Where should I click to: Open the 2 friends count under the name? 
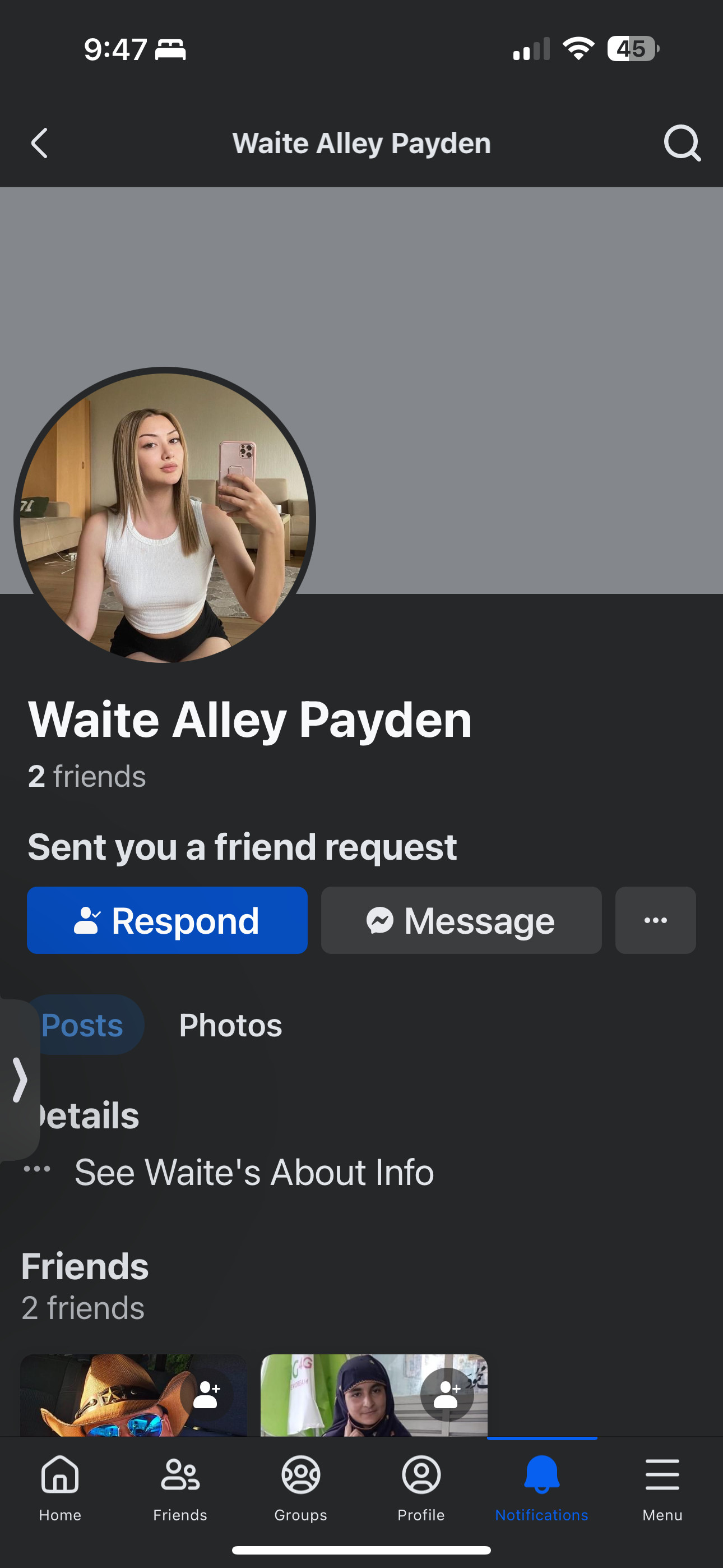[x=87, y=776]
